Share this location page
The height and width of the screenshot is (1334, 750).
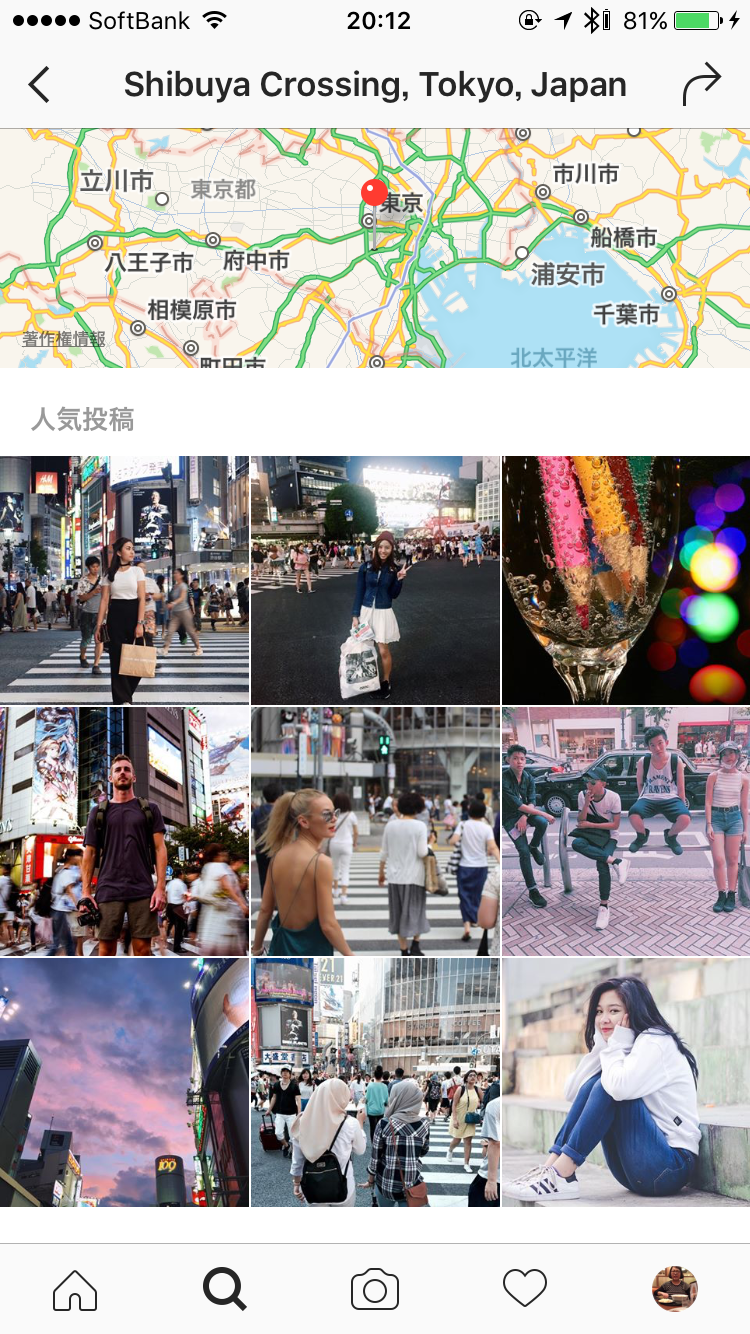pos(701,85)
